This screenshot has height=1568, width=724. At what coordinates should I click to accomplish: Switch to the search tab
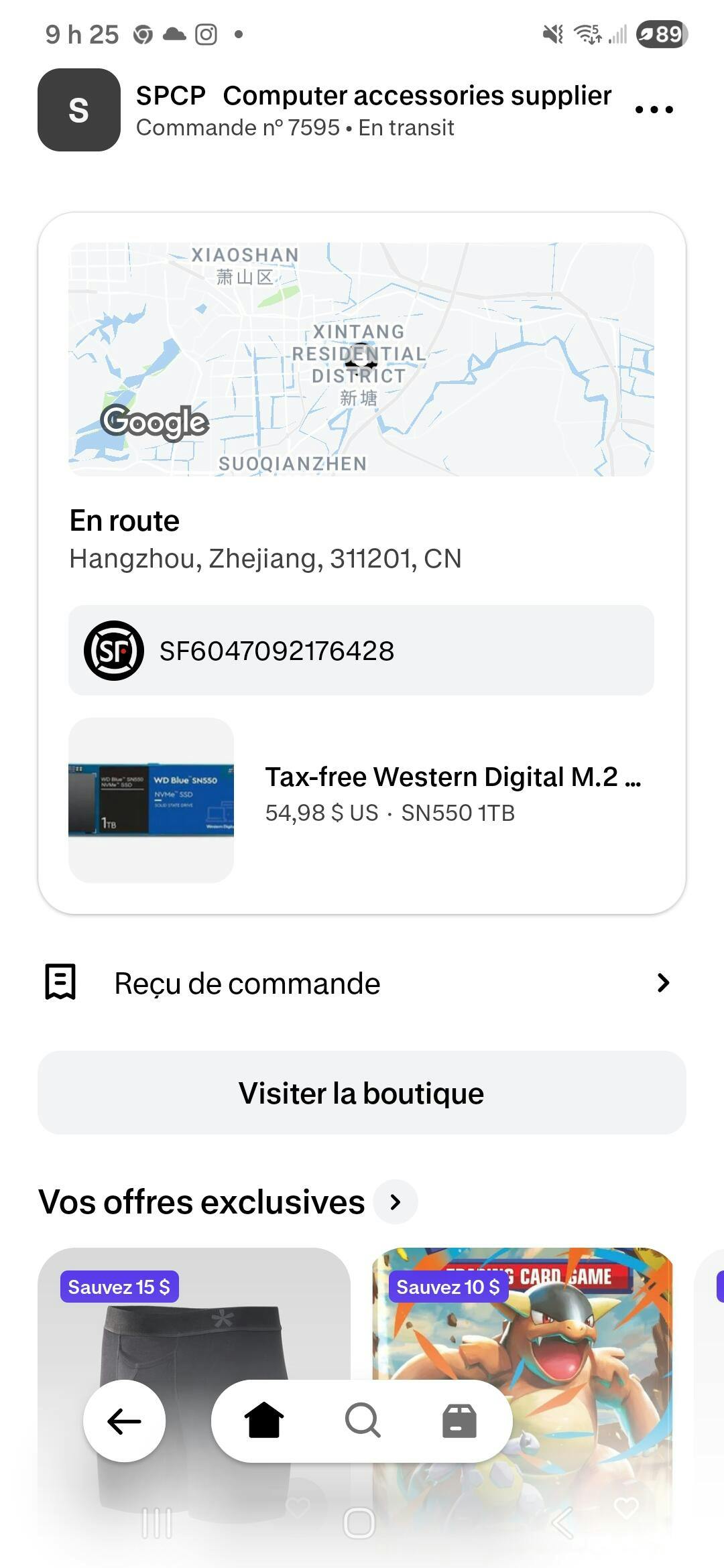click(363, 1421)
